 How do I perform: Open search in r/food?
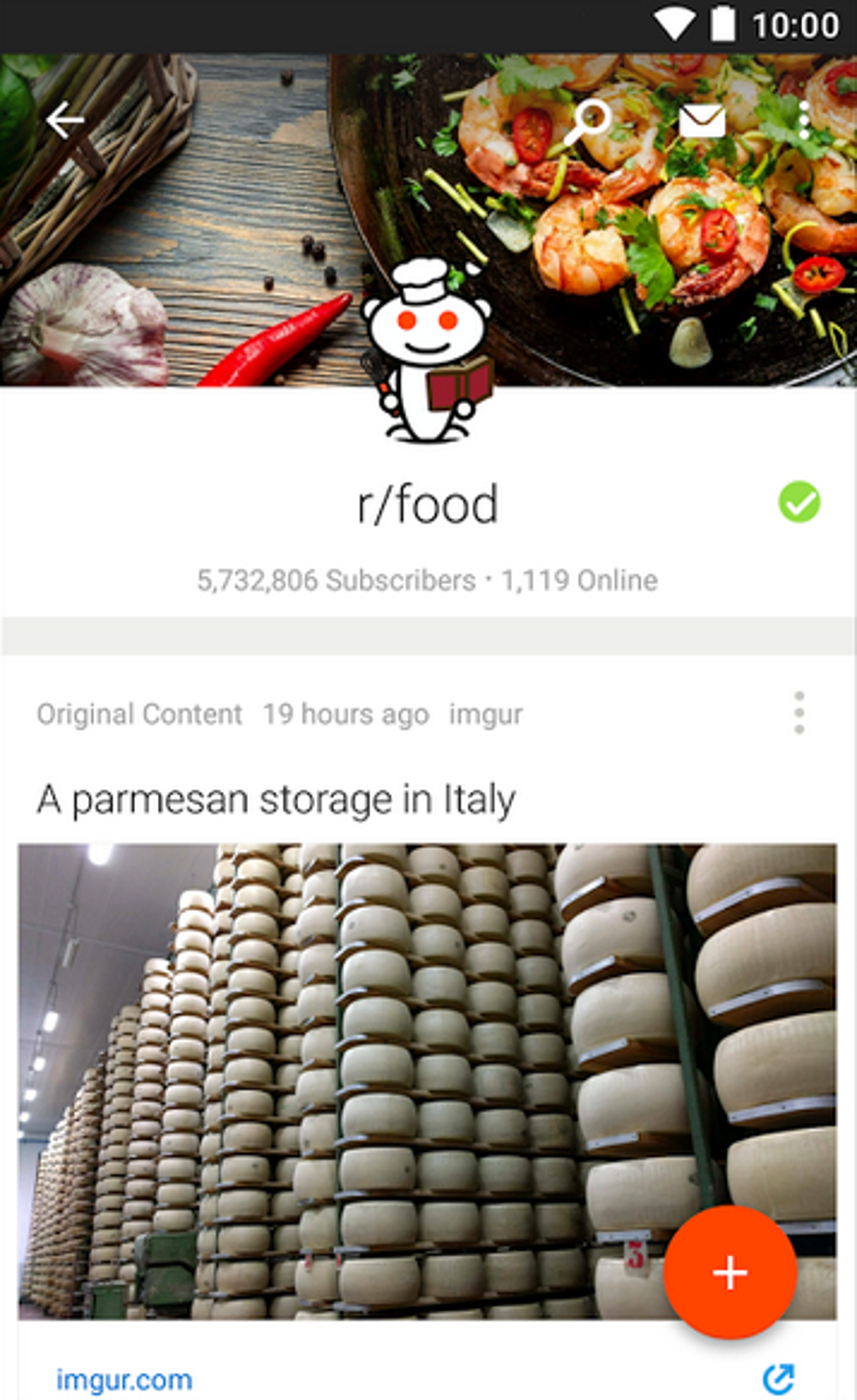point(588,121)
